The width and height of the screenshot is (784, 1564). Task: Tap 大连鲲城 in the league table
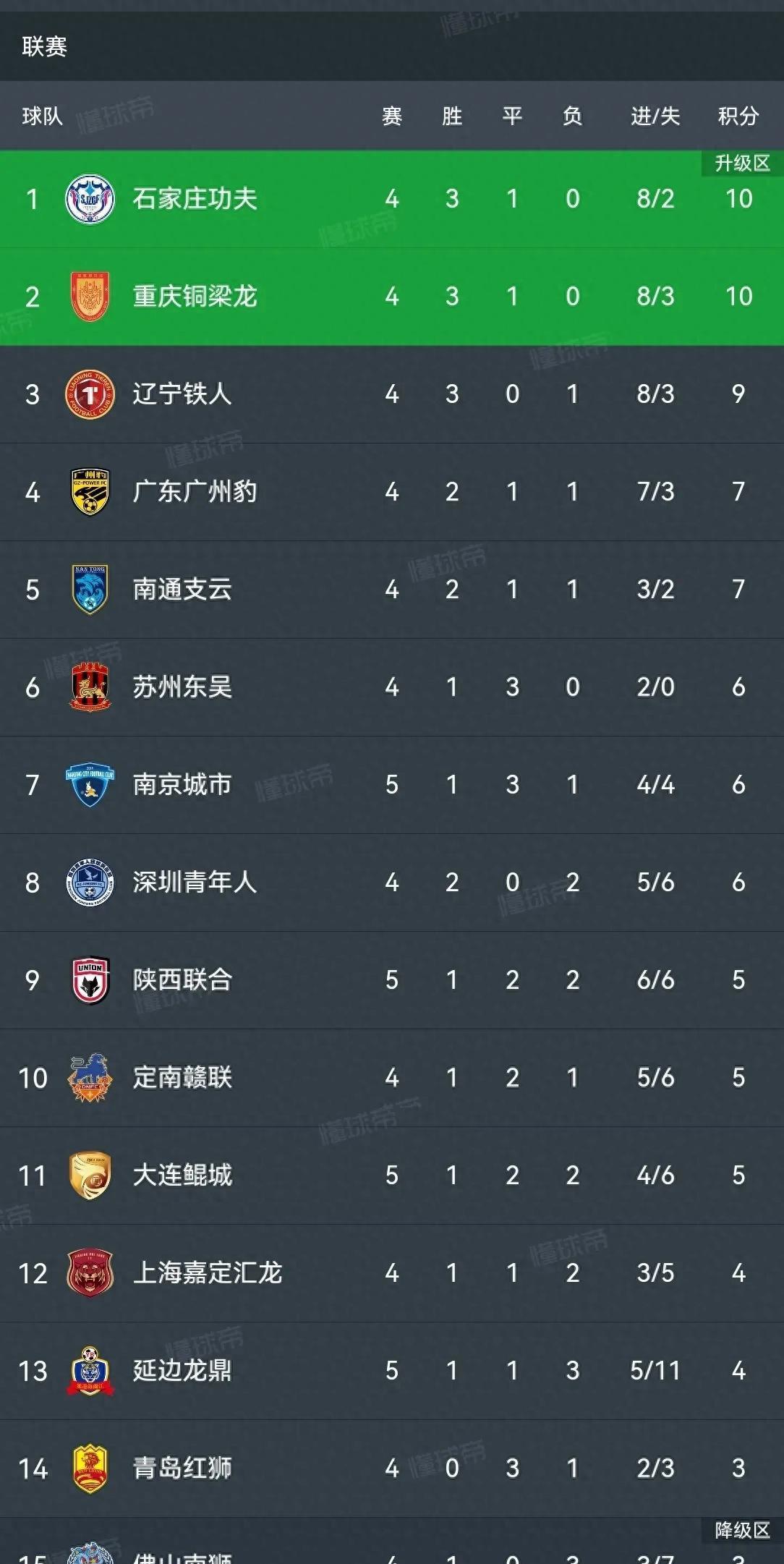(x=182, y=1176)
